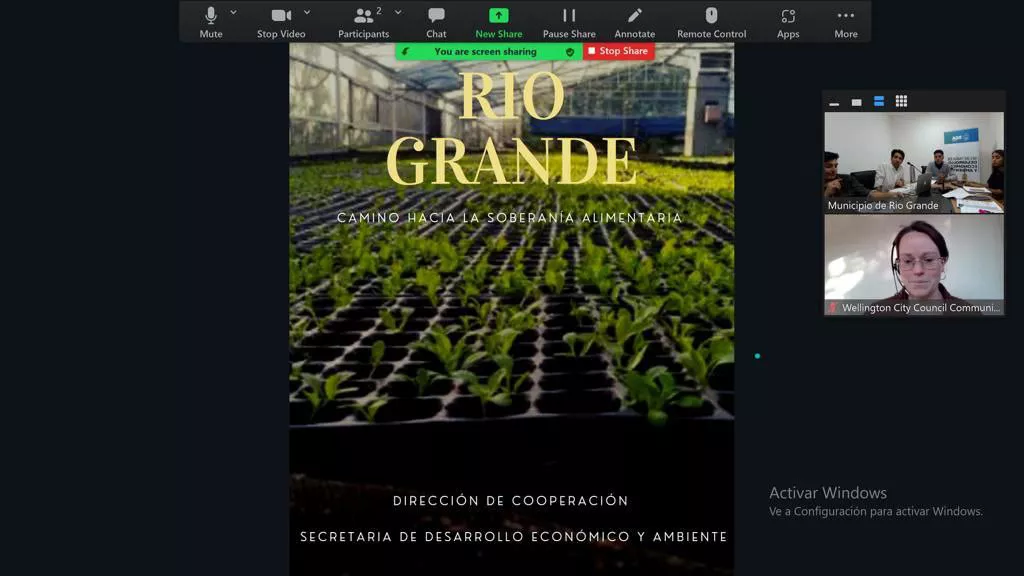Switch video panel to single thumbnail view
Image resolution: width=1024 pixels, height=576 pixels.
click(x=856, y=102)
